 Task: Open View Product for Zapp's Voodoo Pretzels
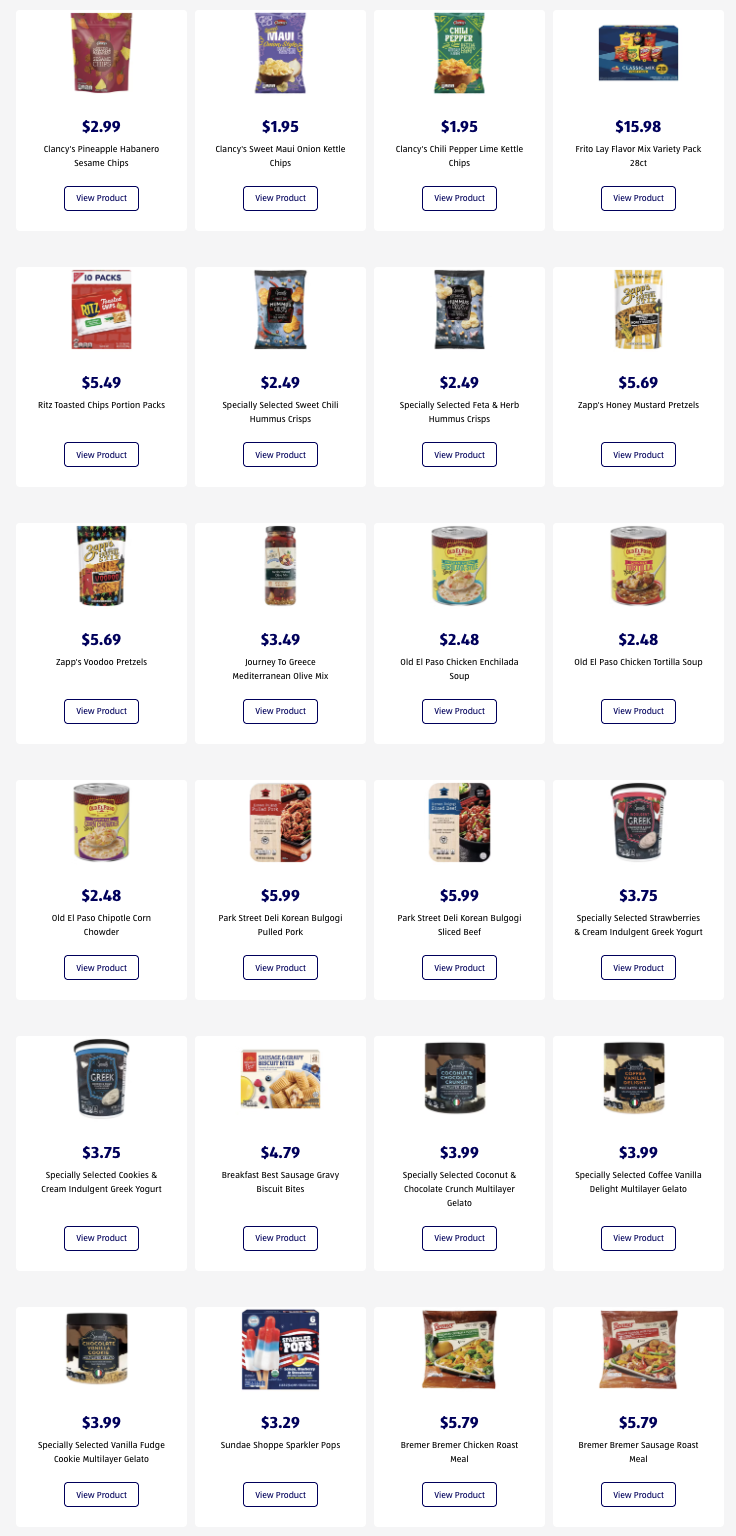point(101,711)
